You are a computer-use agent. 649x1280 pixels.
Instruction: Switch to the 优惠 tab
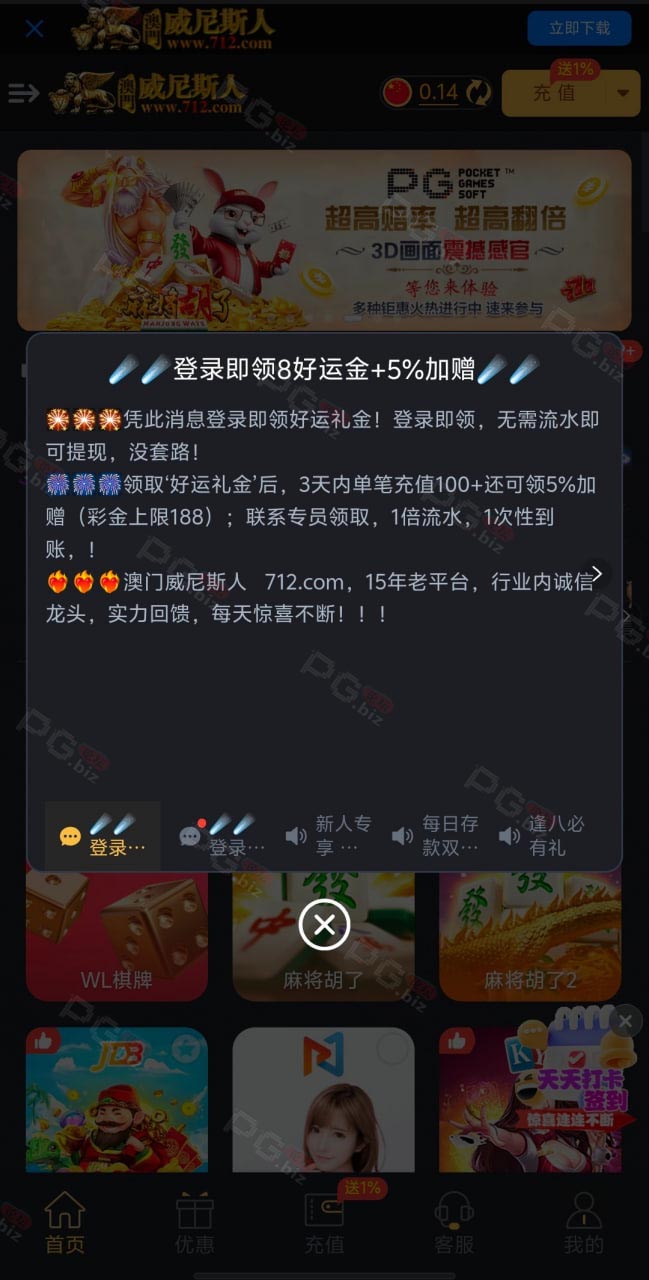coord(194,1223)
